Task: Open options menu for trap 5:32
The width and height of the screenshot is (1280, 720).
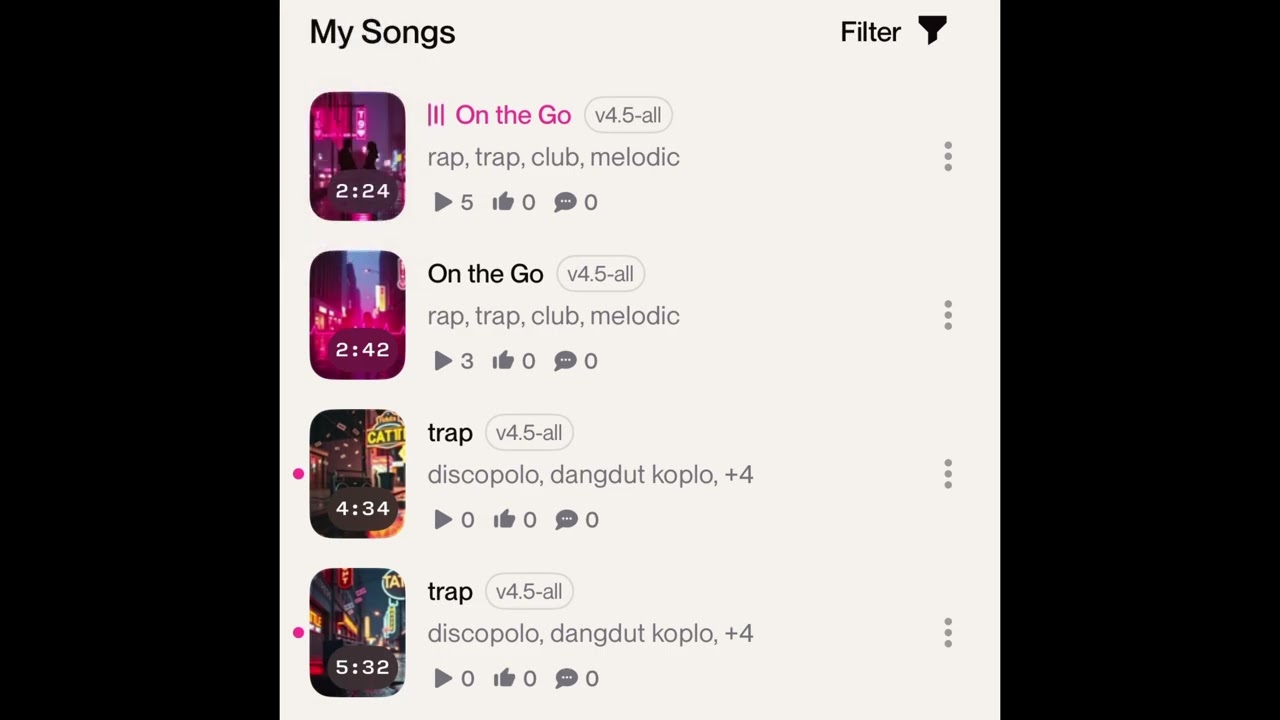Action: point(947,633)
